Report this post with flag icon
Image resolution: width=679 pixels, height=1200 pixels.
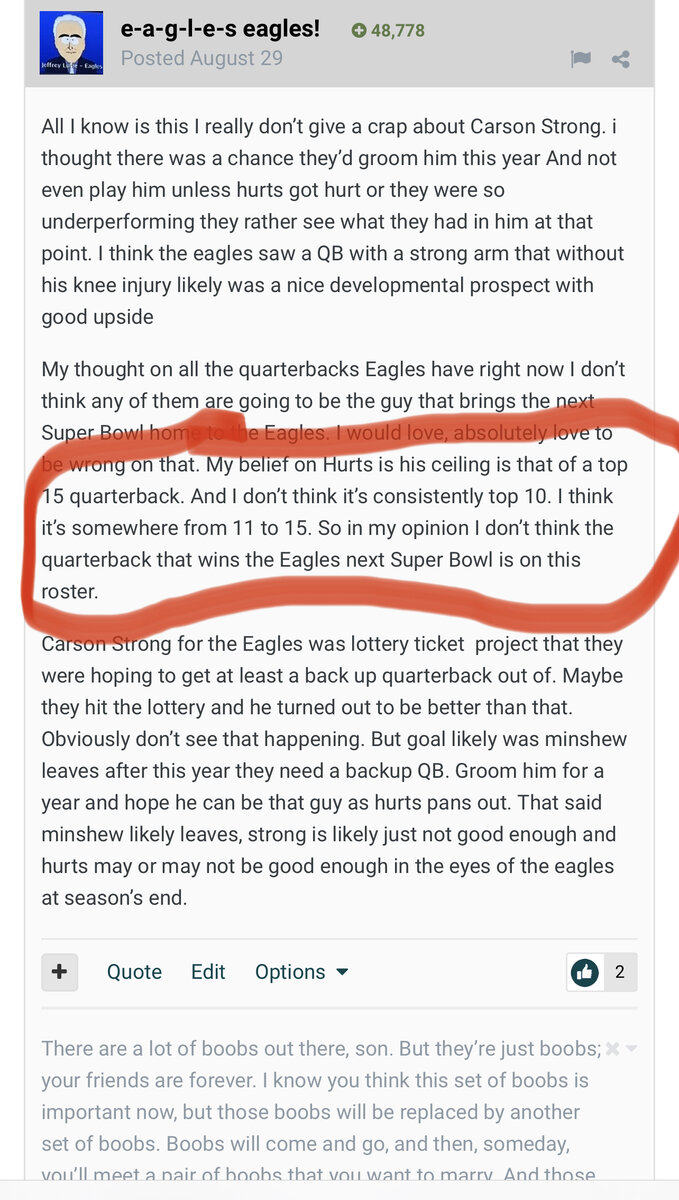[581, 59]
